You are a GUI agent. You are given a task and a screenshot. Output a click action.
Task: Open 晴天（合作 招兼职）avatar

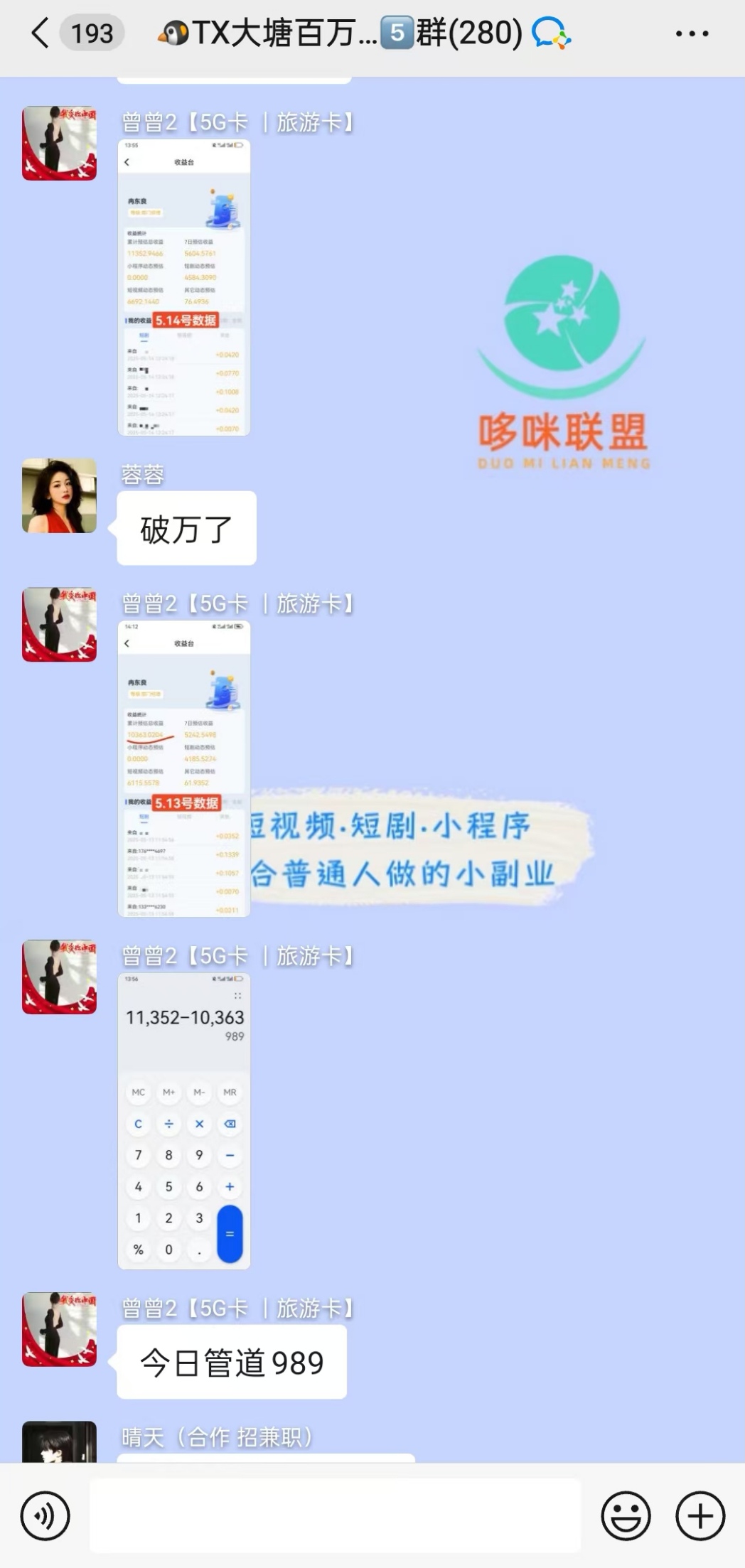click(60, 1441)
